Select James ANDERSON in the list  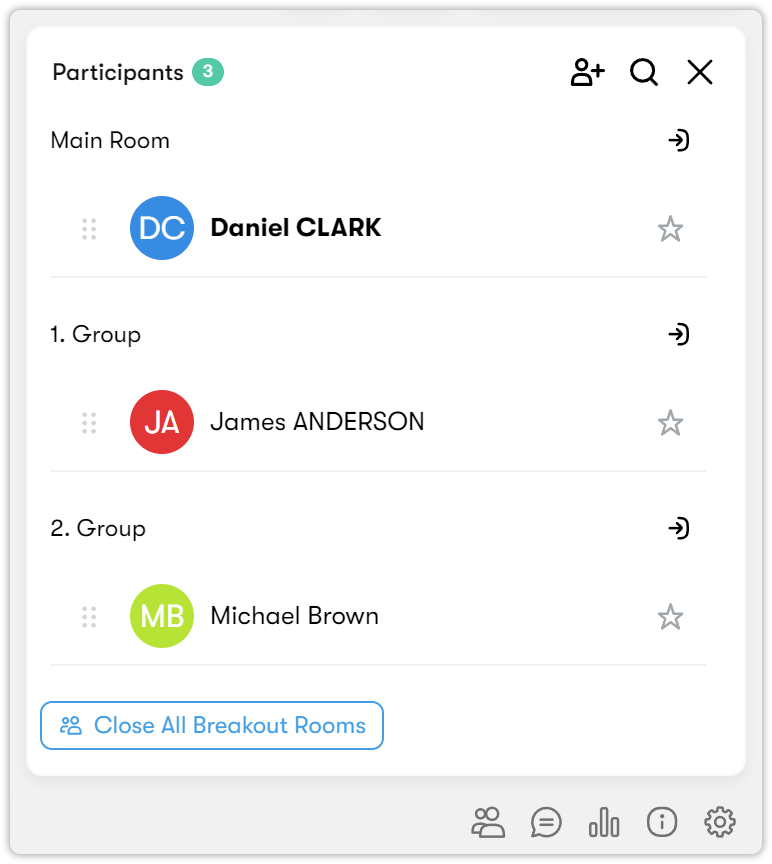click(317, 422)
